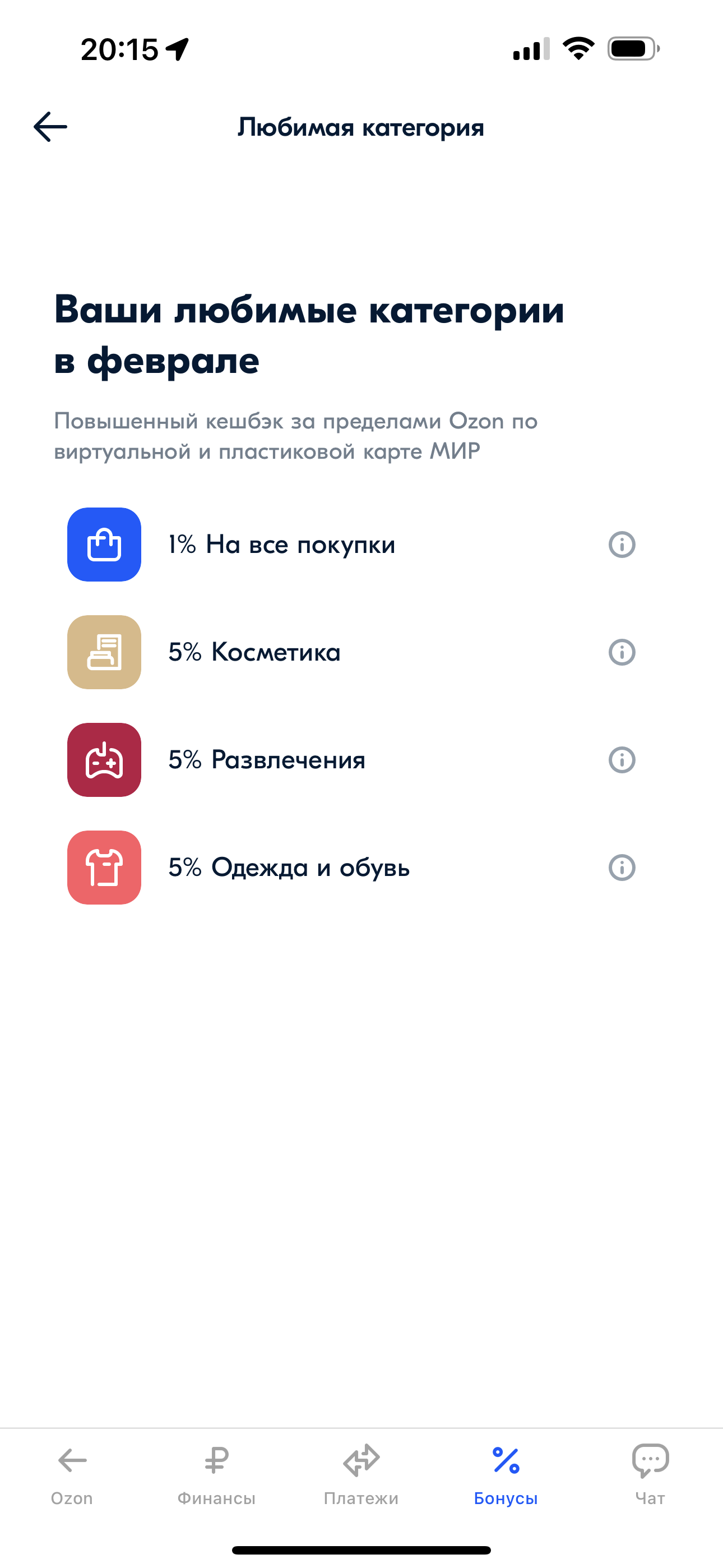723x1568 pixels.
Task: Return to Ozon via bottom tab
Action: point(72,1474)
